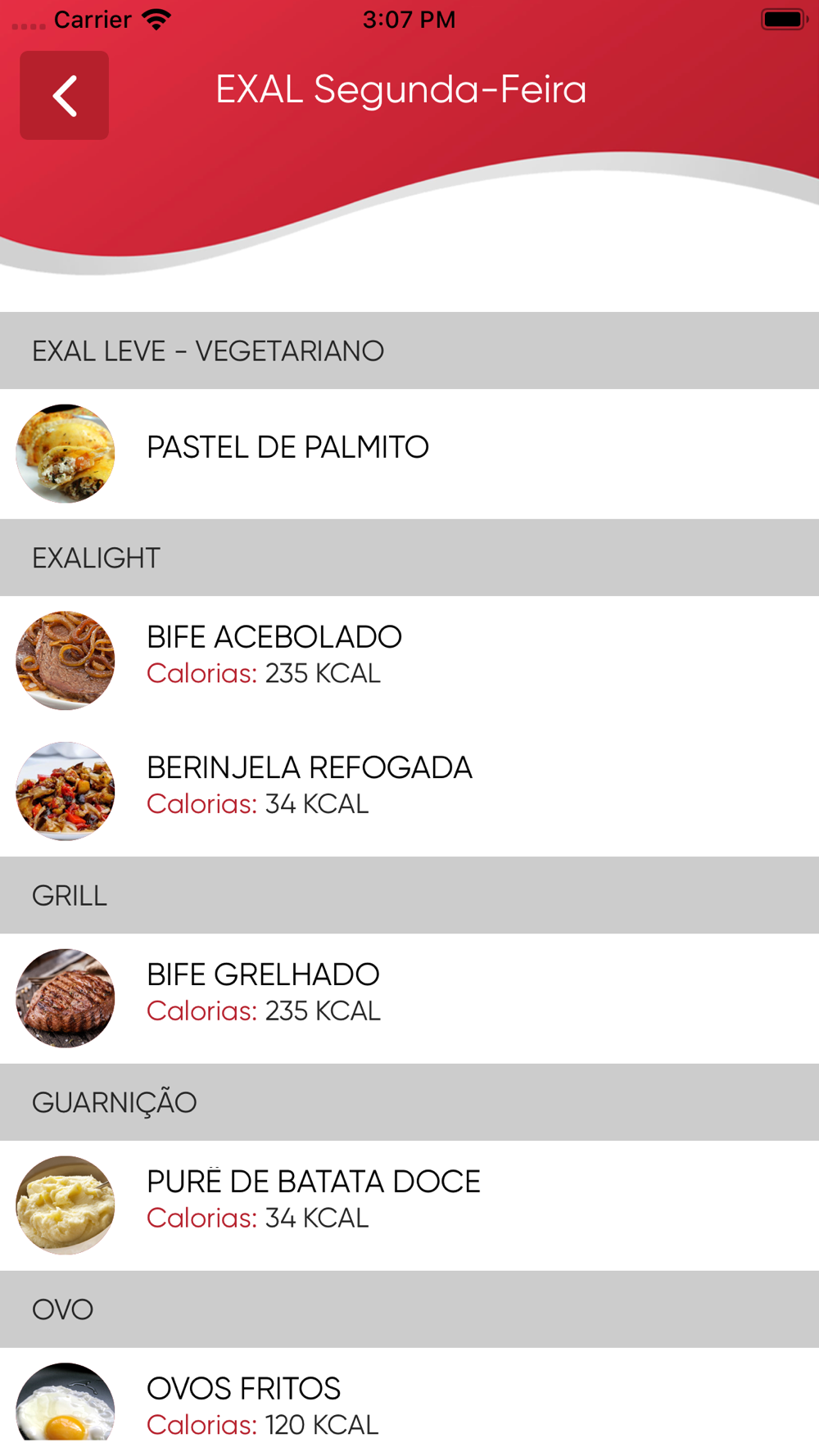This screenshot has width=819, height=1456.
Task: Open the Ovos Fritos entry
Action: coord(409,1401)
